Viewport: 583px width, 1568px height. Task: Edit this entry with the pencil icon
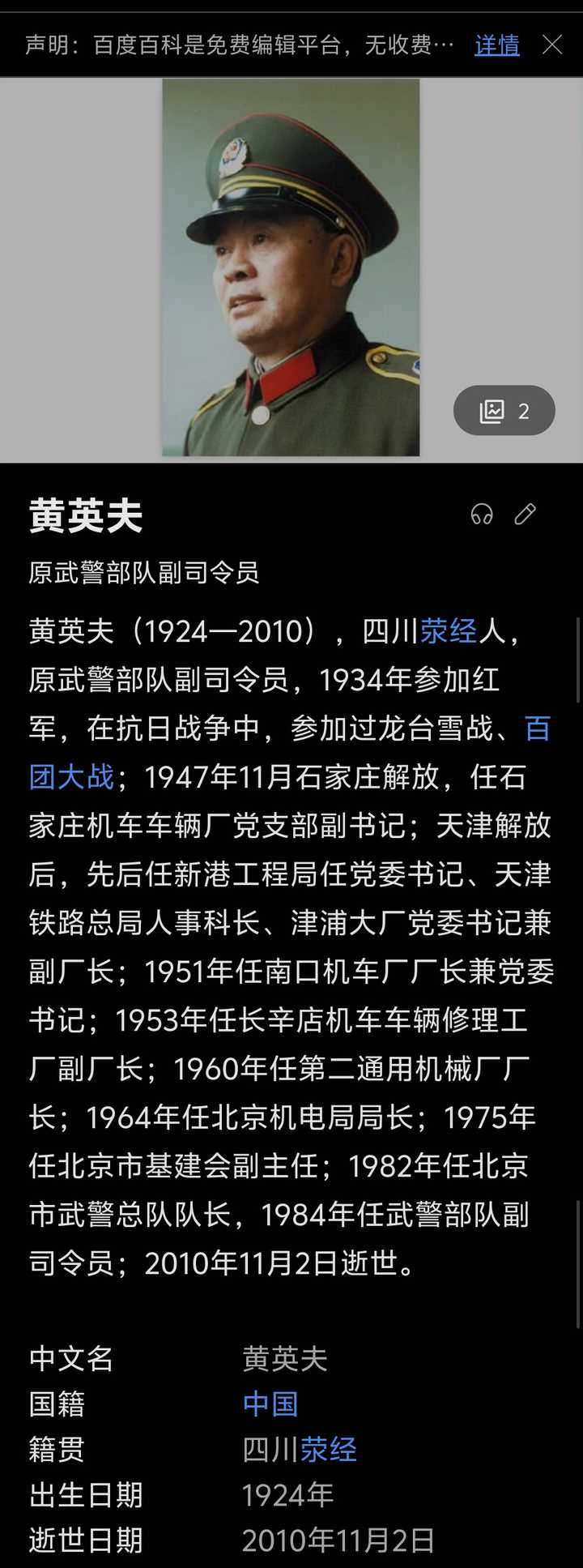click(x=526, y=514)
